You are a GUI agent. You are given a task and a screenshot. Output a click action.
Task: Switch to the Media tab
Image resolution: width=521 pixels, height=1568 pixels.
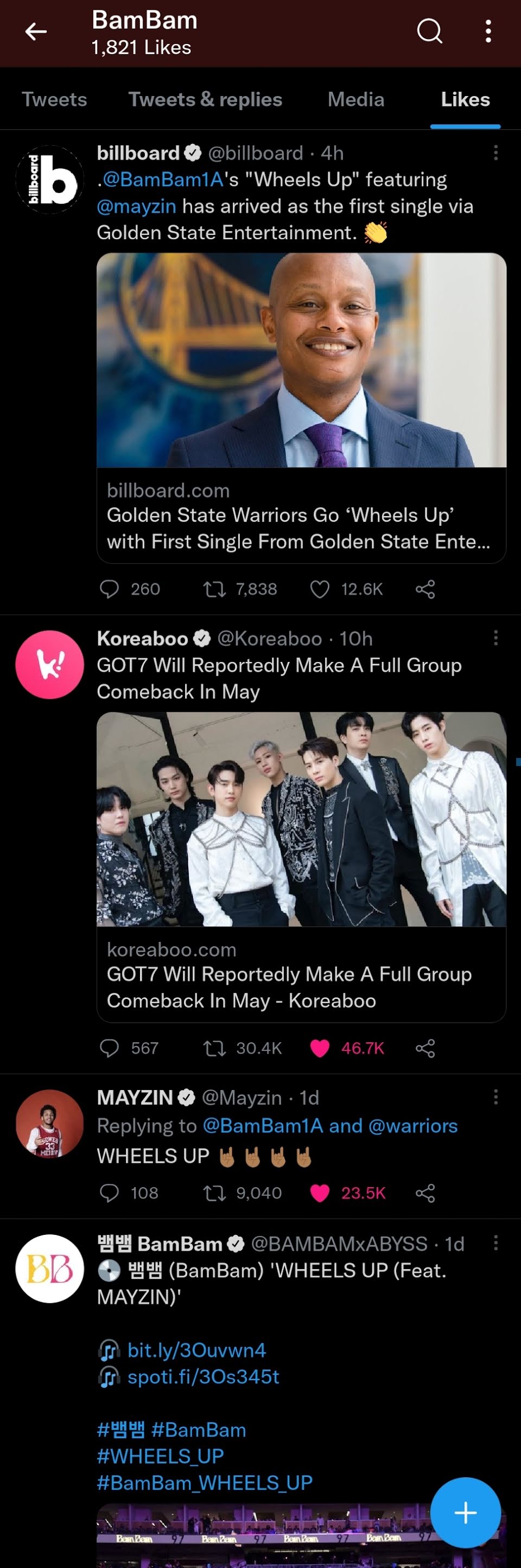click(x=355, y=99)
